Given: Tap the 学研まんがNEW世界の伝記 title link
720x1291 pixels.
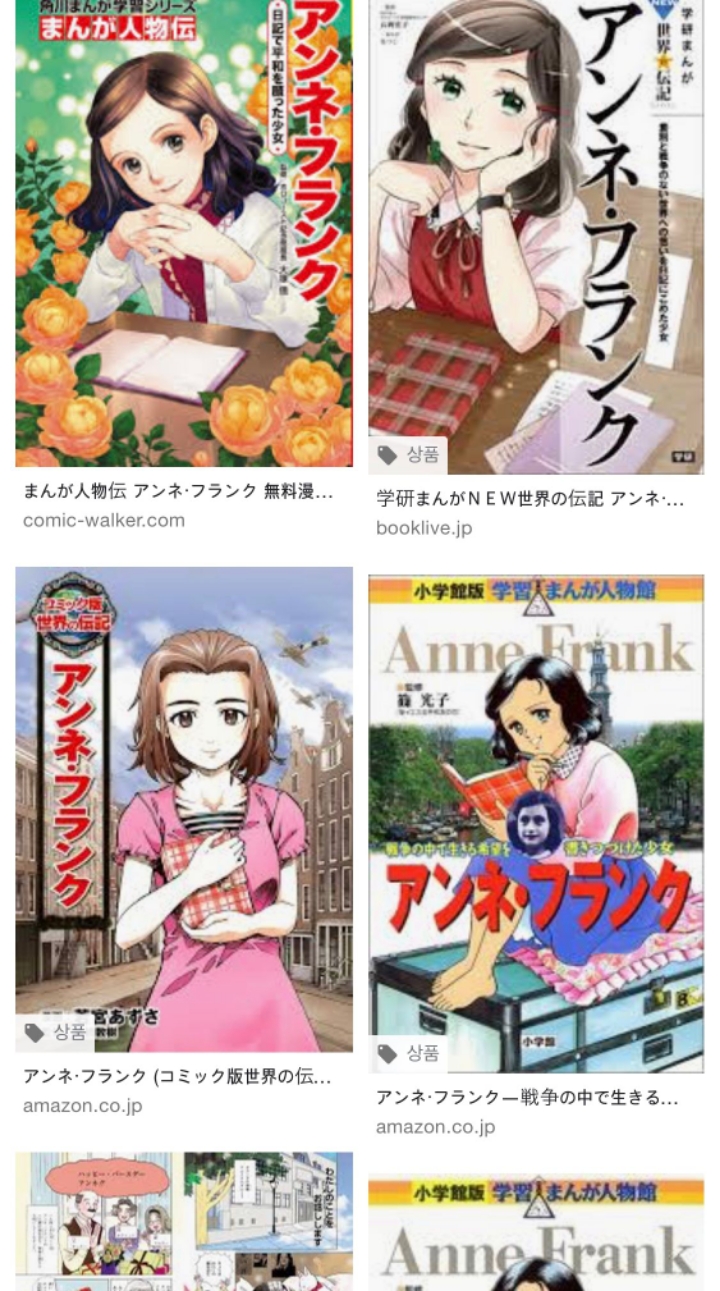Looking at the screenshot, I should coord(530,499).
